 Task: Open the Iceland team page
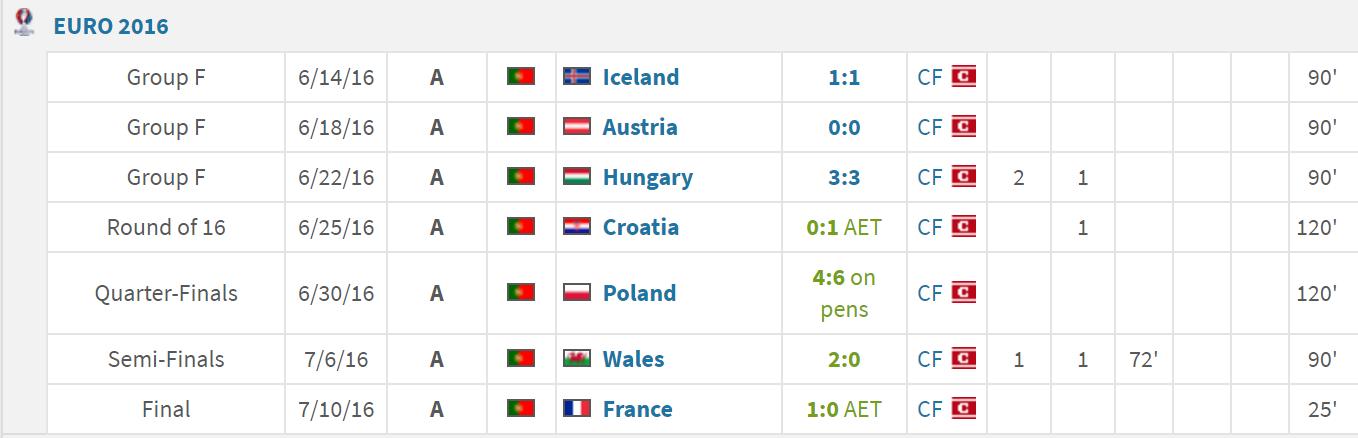[x=640, y=77]
